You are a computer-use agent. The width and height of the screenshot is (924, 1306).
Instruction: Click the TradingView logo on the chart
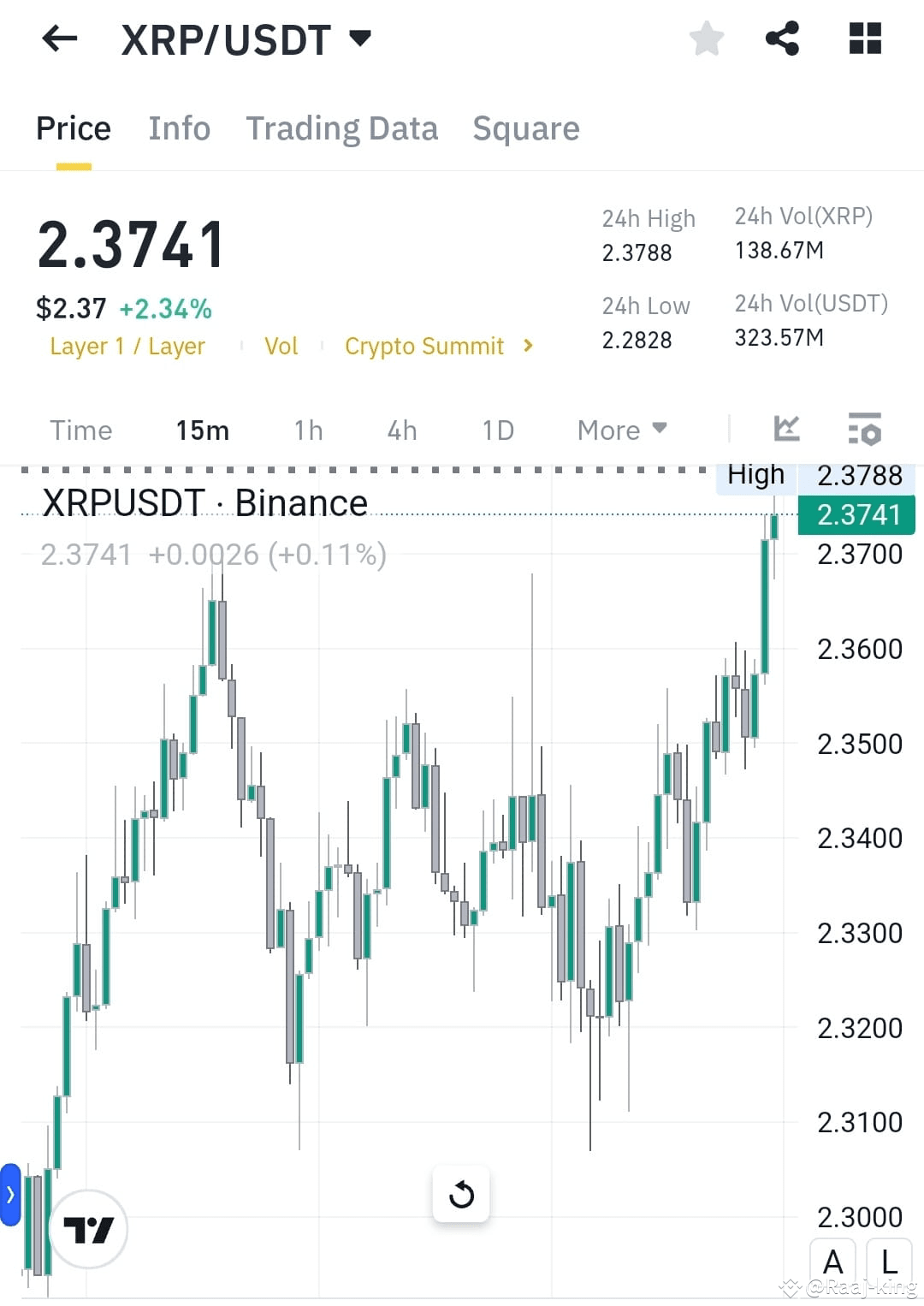point(88,1228)
